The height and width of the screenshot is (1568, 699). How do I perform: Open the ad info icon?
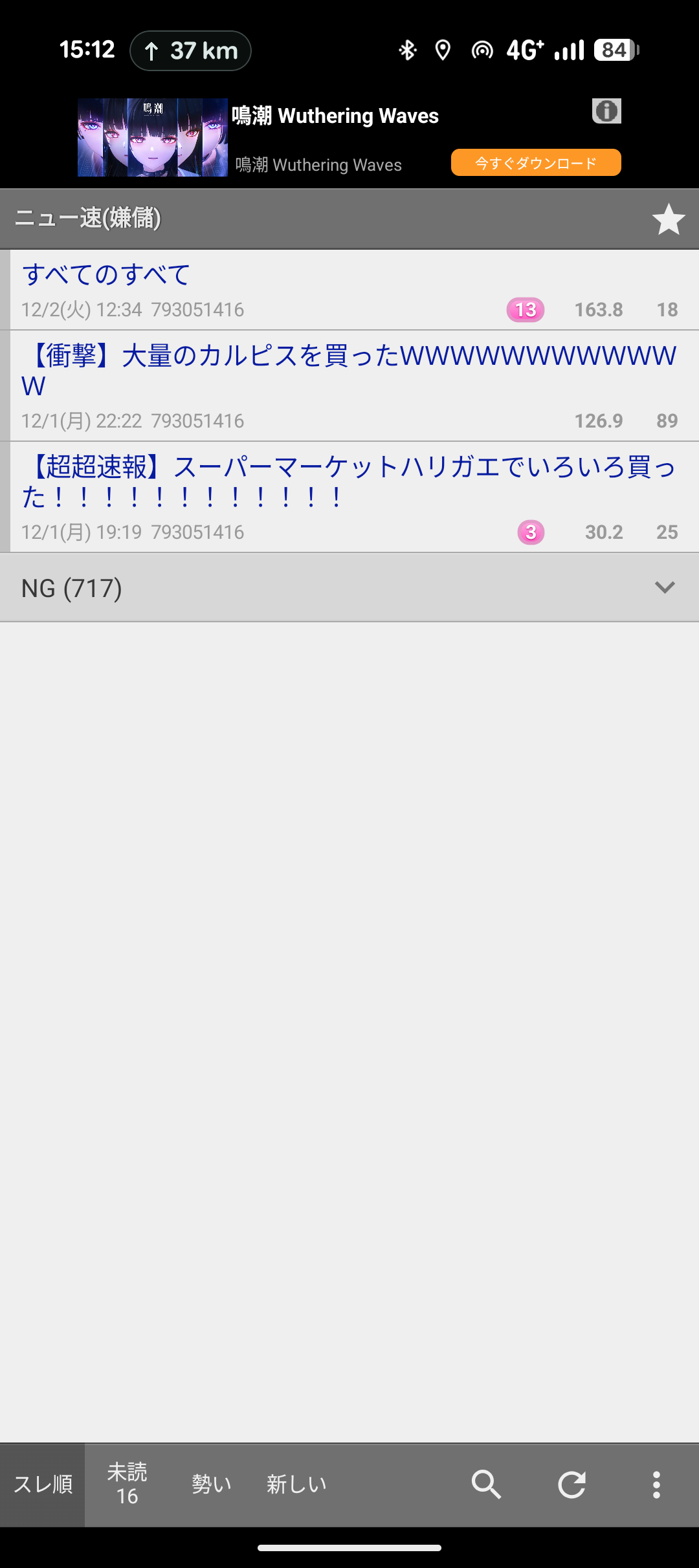click(x=606, y=111)
